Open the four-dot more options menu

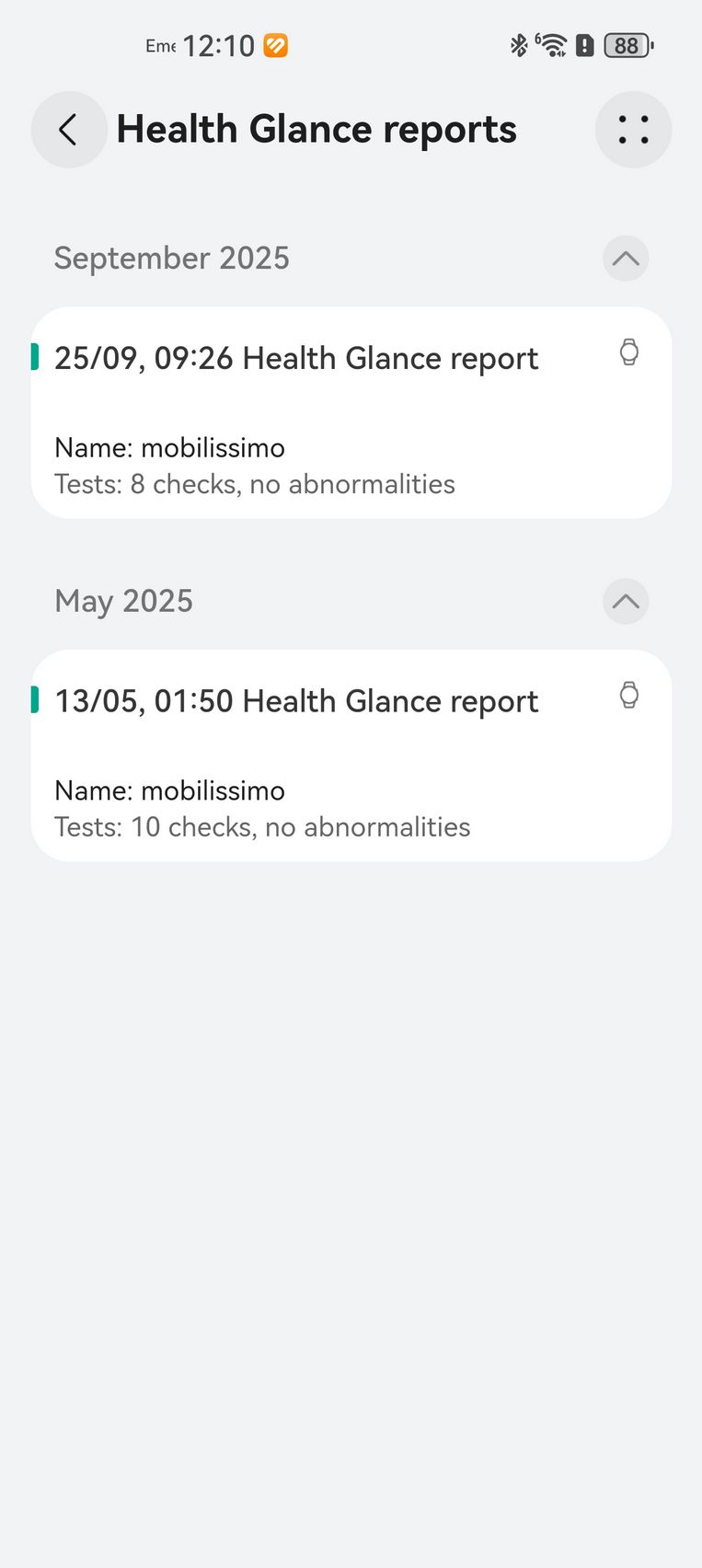[633, 130]
